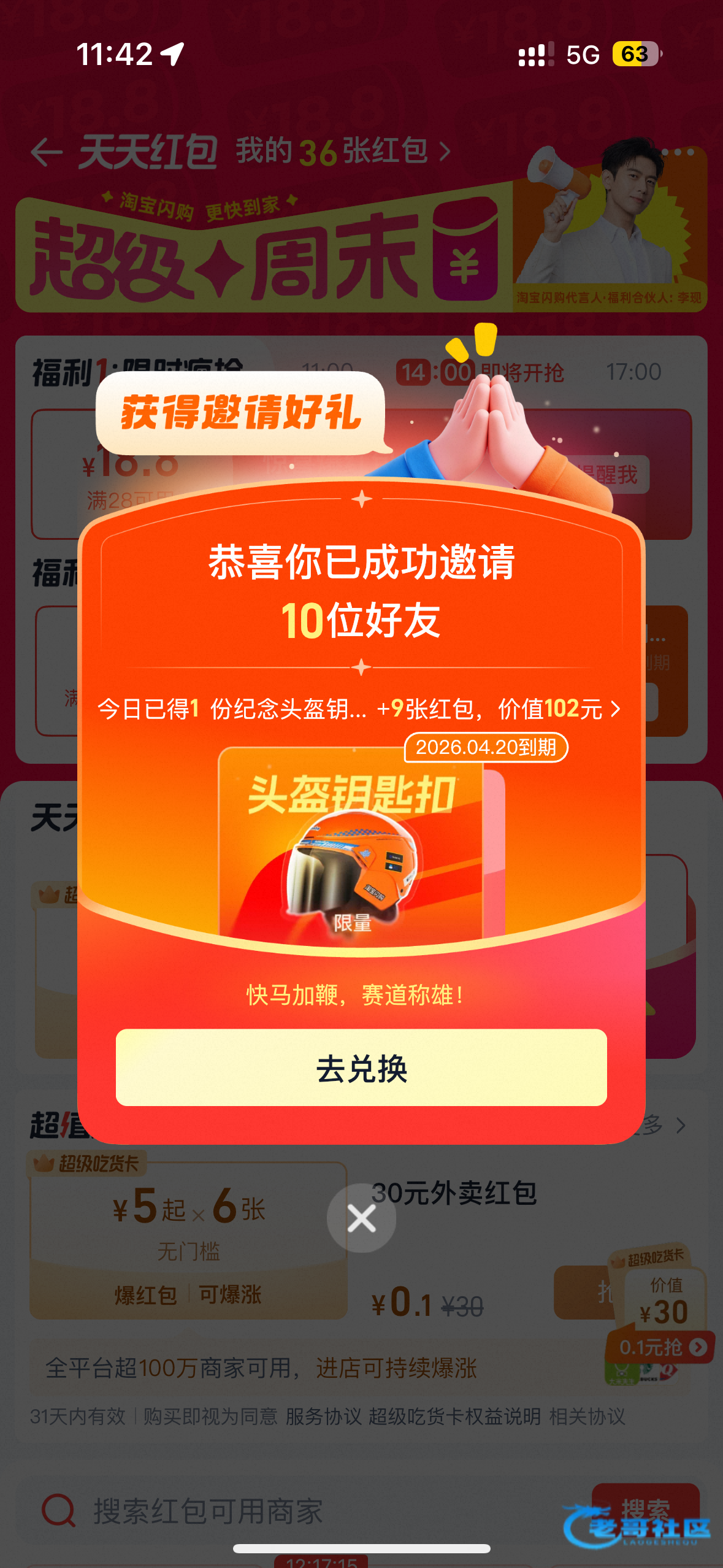The height and width of the screenshot is (1568, 723).
Task: Open the 头盔钥匙扣 reward card
Action: (361, 847)
